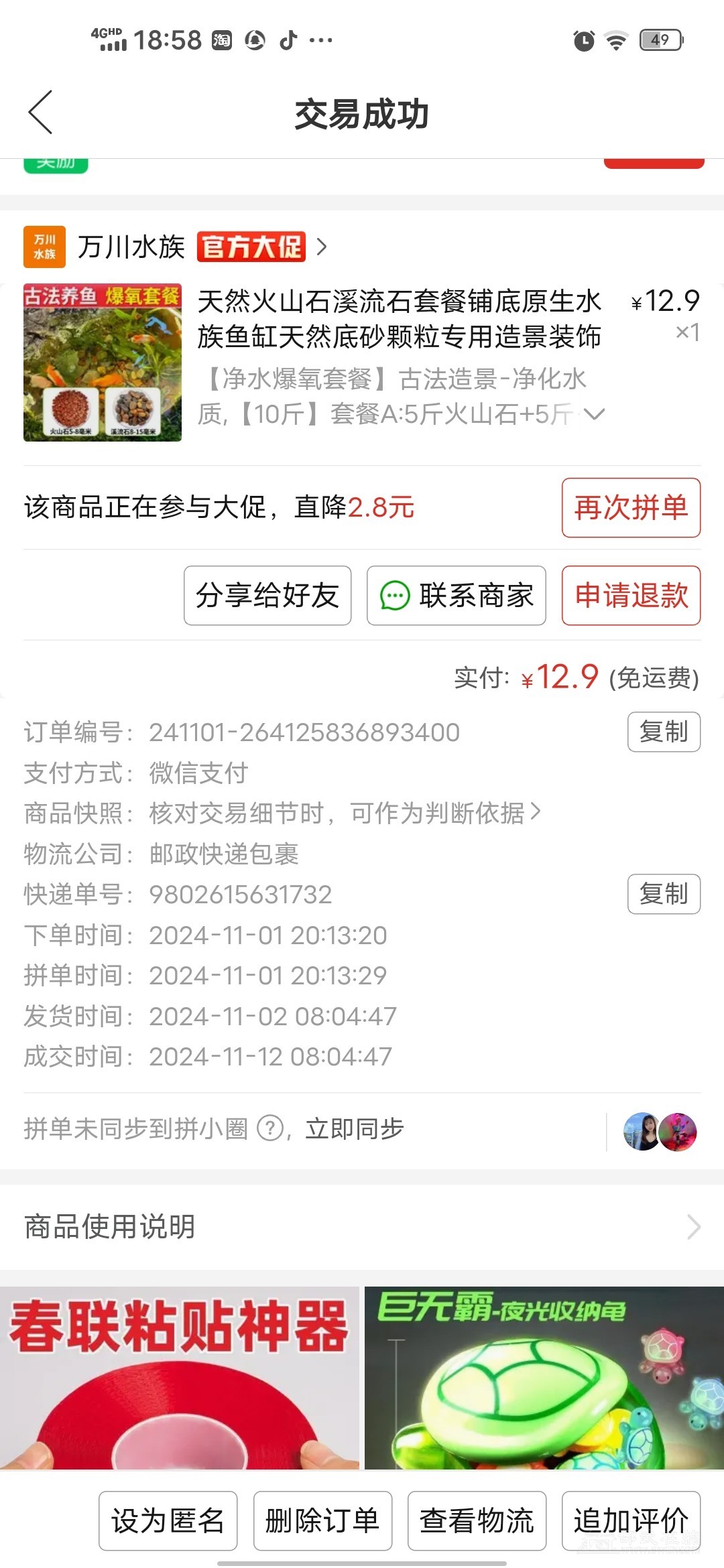This screenshot has width=724, height=1568.
Task: Copy the tracking number 快递单号
Action: 663,894
